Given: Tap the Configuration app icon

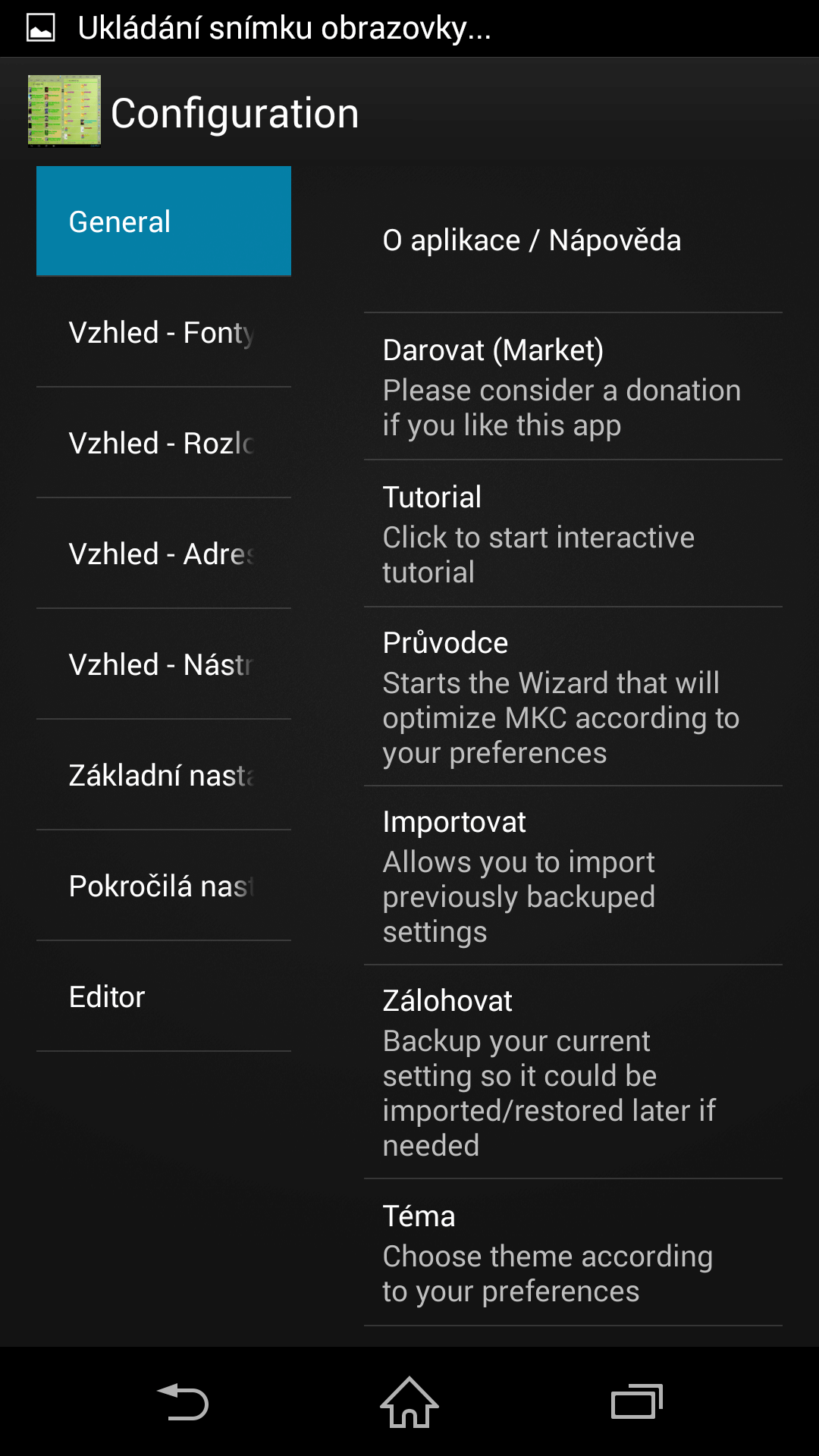Looking at the screenshot, I should [x=64, y=111].
